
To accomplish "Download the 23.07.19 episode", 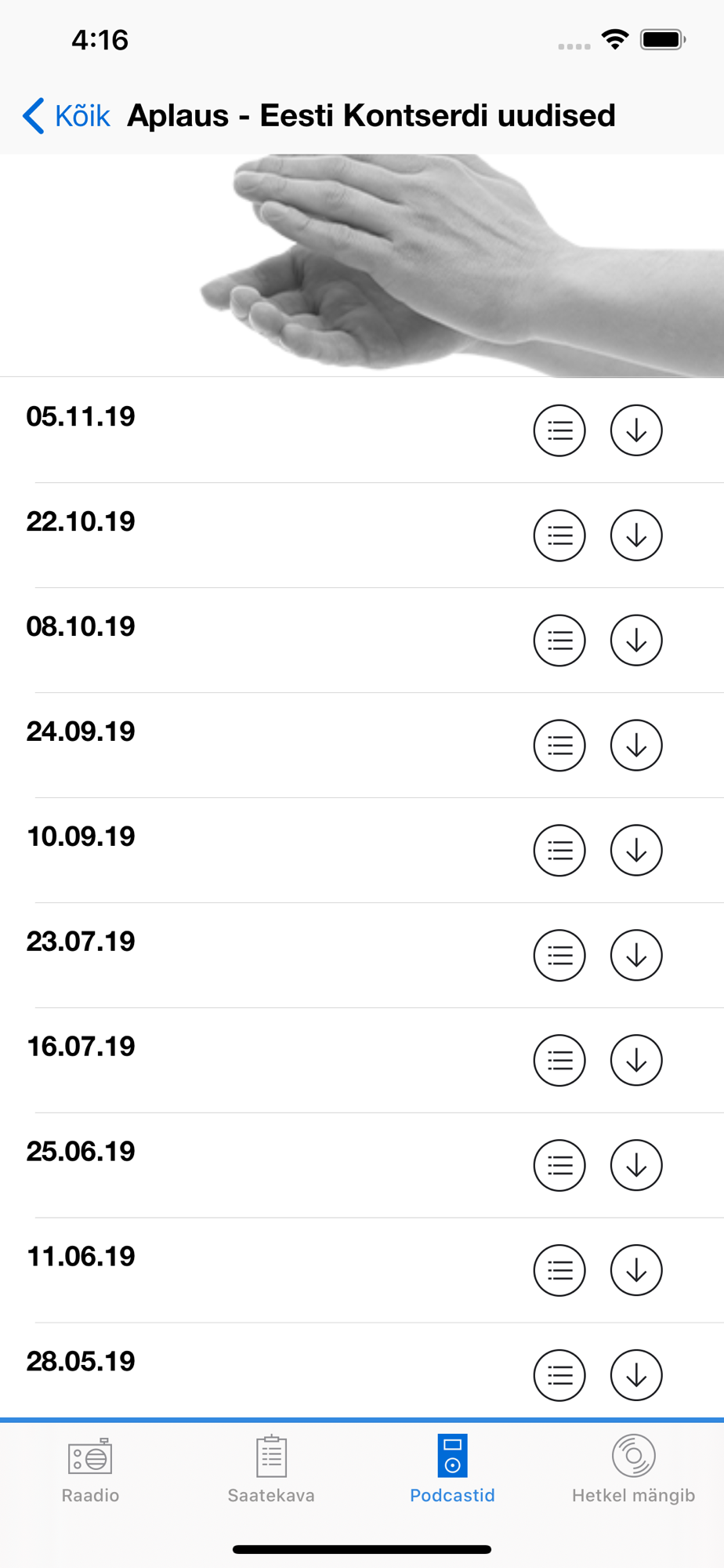I will [636, 956].
